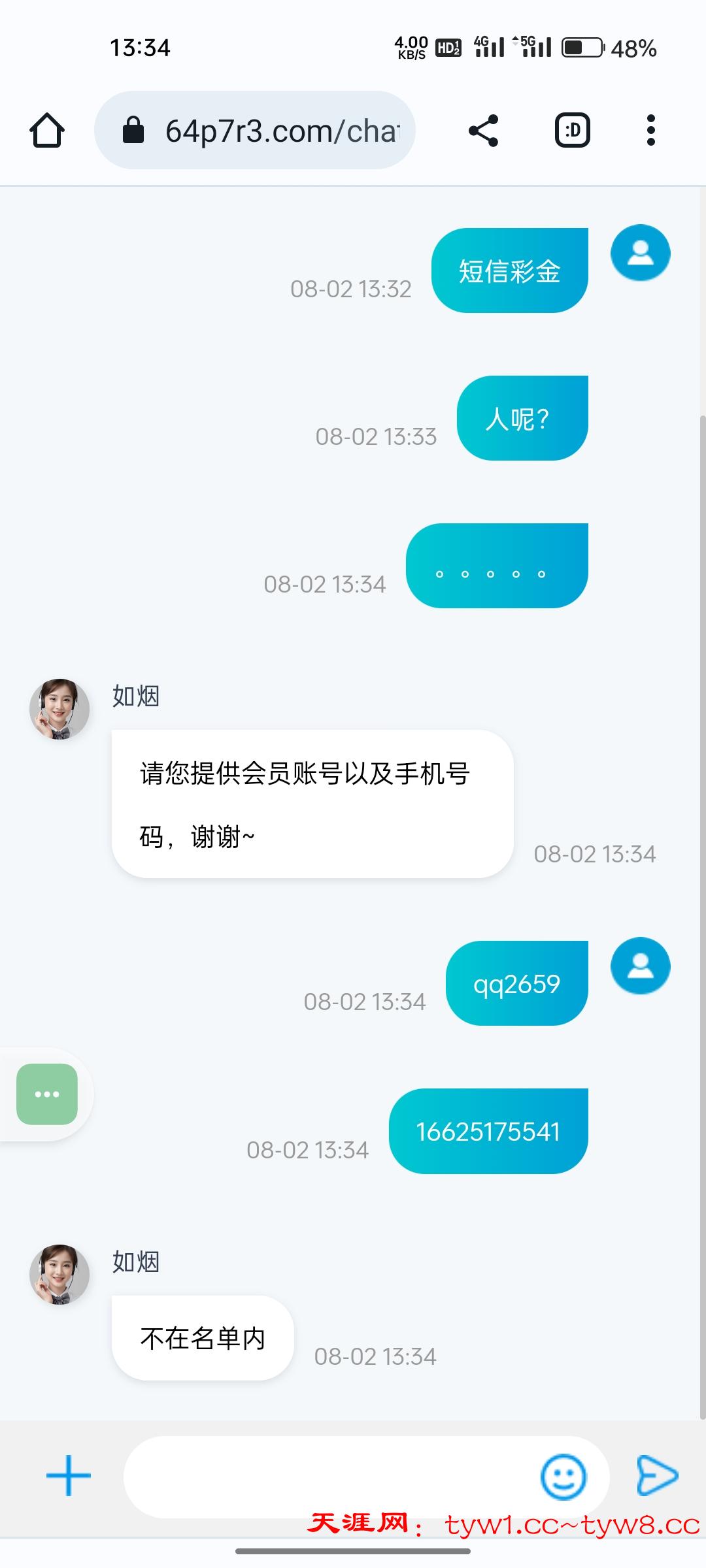Send the message with the arrow icon

657,1475
